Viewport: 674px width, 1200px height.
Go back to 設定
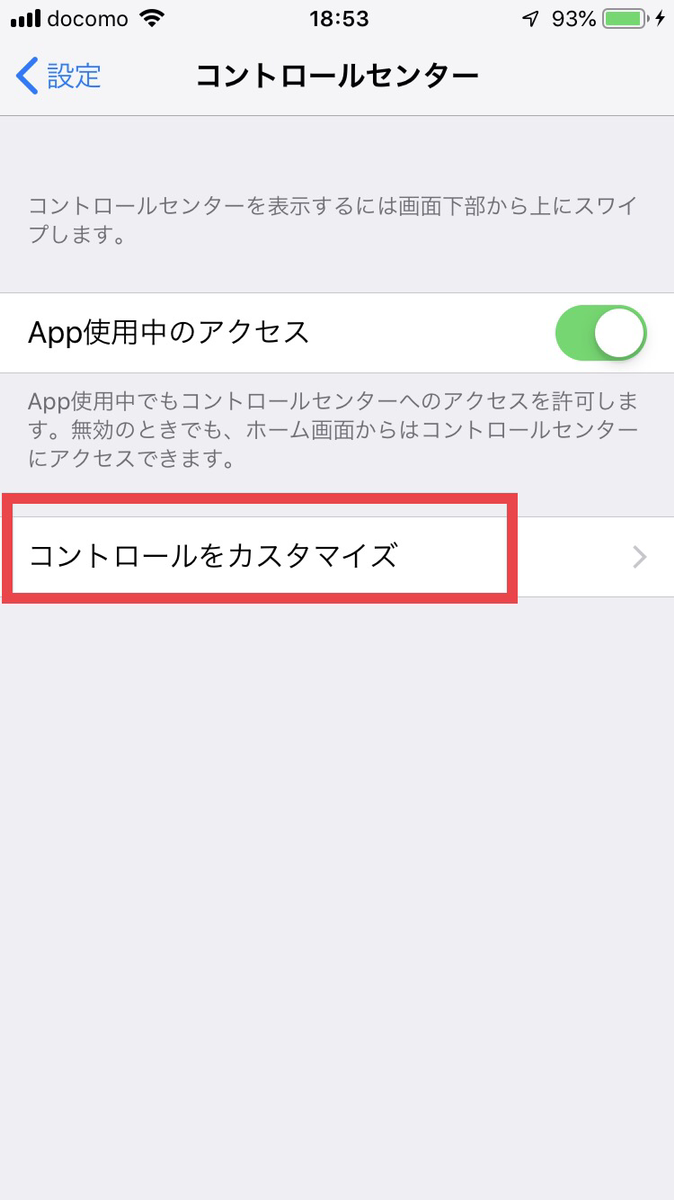59,76
